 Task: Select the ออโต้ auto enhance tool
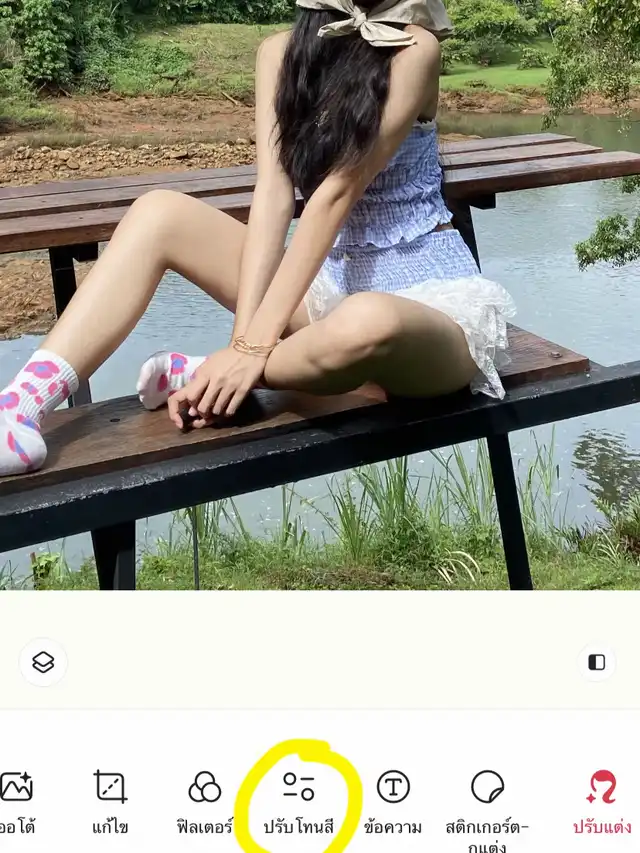click(16, 788)
